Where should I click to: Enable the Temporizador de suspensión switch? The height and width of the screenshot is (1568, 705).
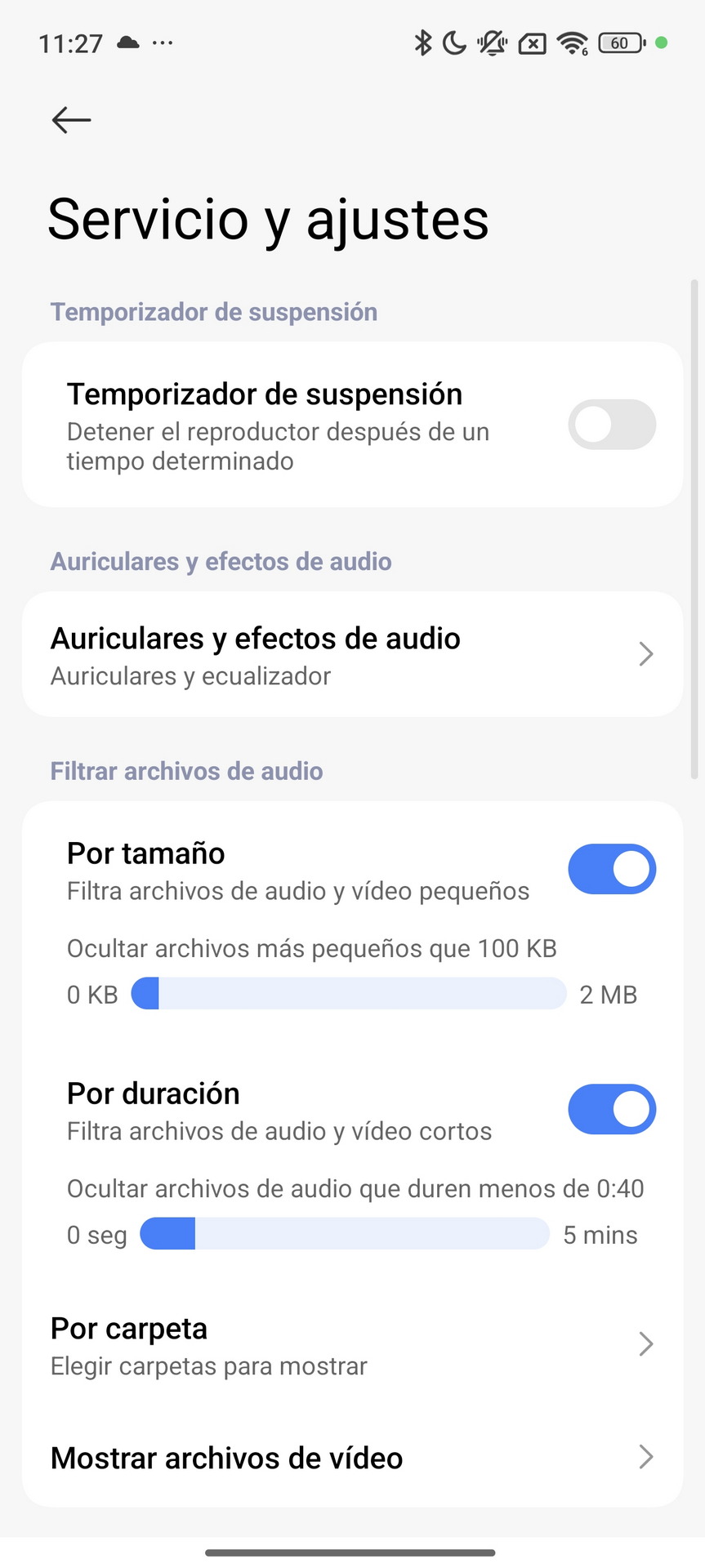click(612, 425)
